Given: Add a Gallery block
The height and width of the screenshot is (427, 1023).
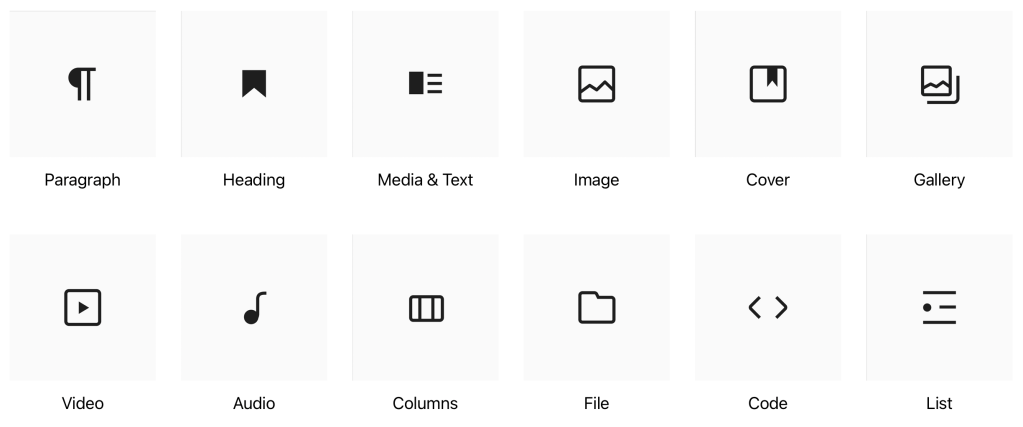Looking at the screenshot, I should (939, 84).
